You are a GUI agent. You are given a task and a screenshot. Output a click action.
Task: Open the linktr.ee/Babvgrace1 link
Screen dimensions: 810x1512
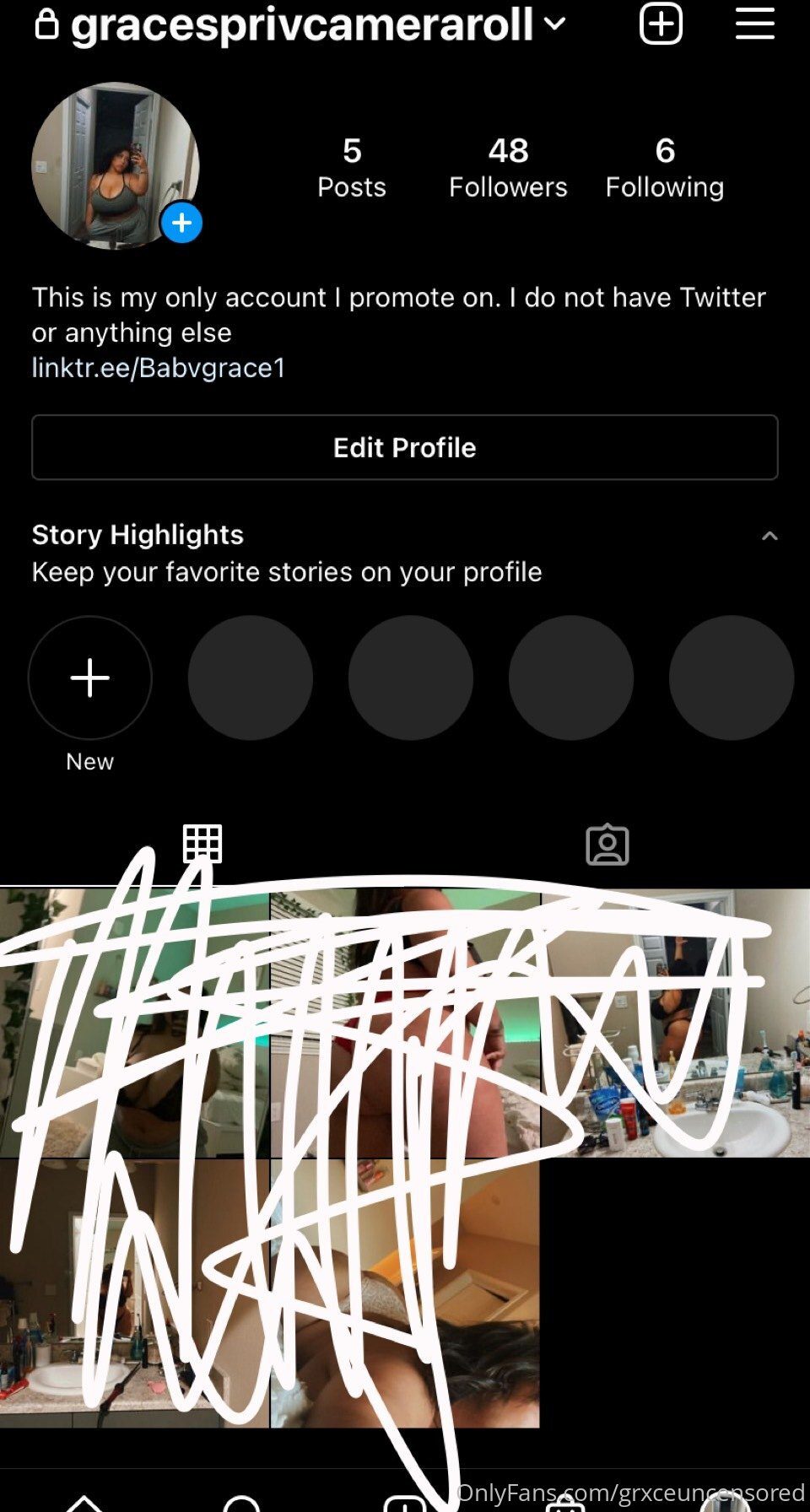[159, 368]
